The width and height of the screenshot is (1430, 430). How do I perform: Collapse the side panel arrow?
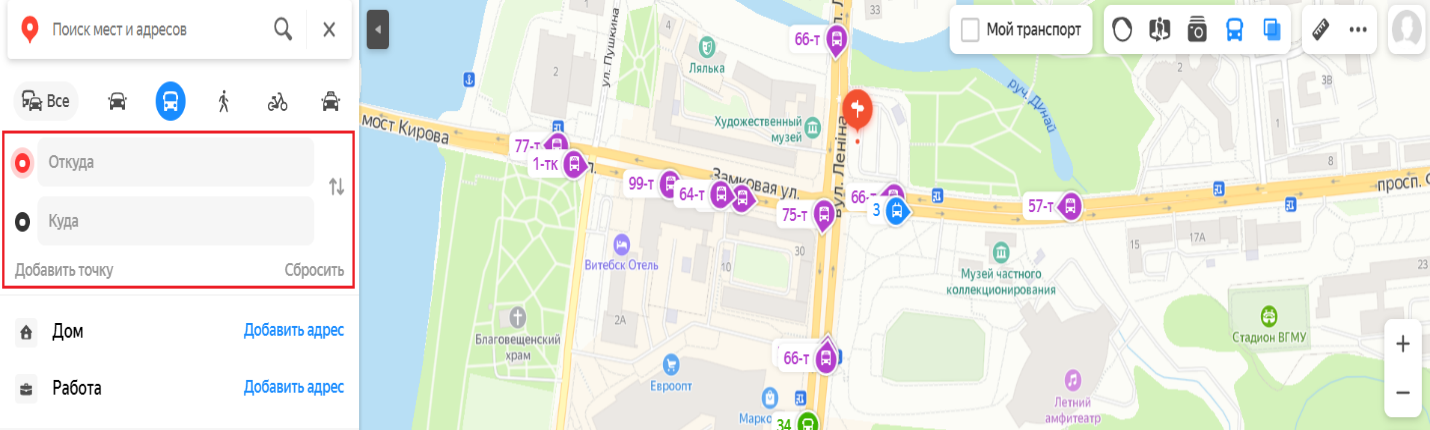click(x=378, y=30)
